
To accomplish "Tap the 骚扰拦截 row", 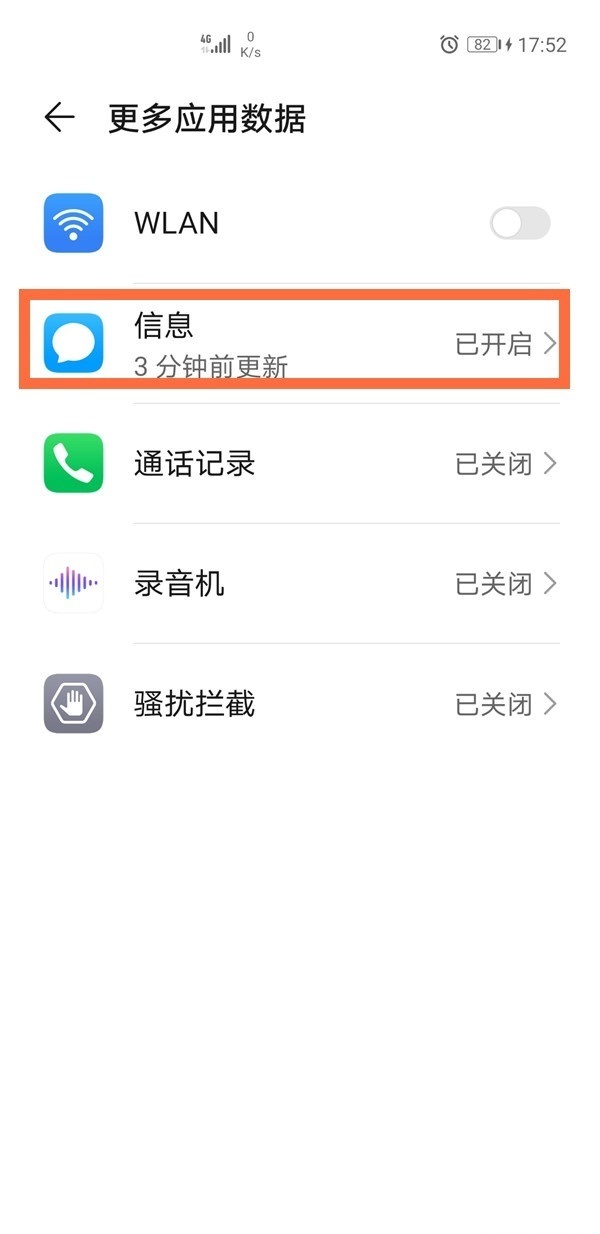I will [300, 704].
